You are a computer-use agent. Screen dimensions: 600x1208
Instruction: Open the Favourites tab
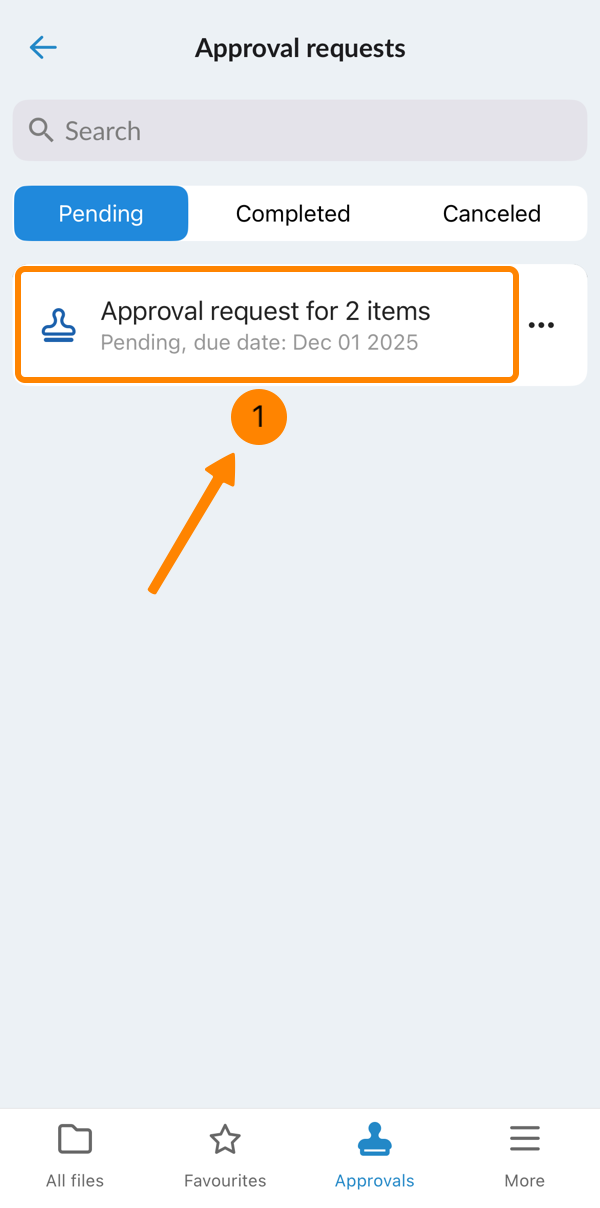[225, 1156]
